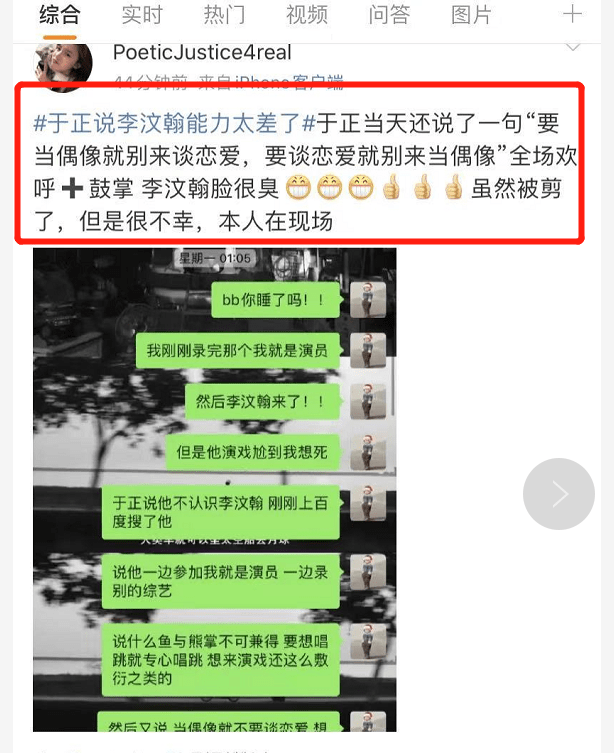This screenshot has width=614, height=753.
Task: Open PoeticJustice4real's profile avatar
Action: [64, 66]
